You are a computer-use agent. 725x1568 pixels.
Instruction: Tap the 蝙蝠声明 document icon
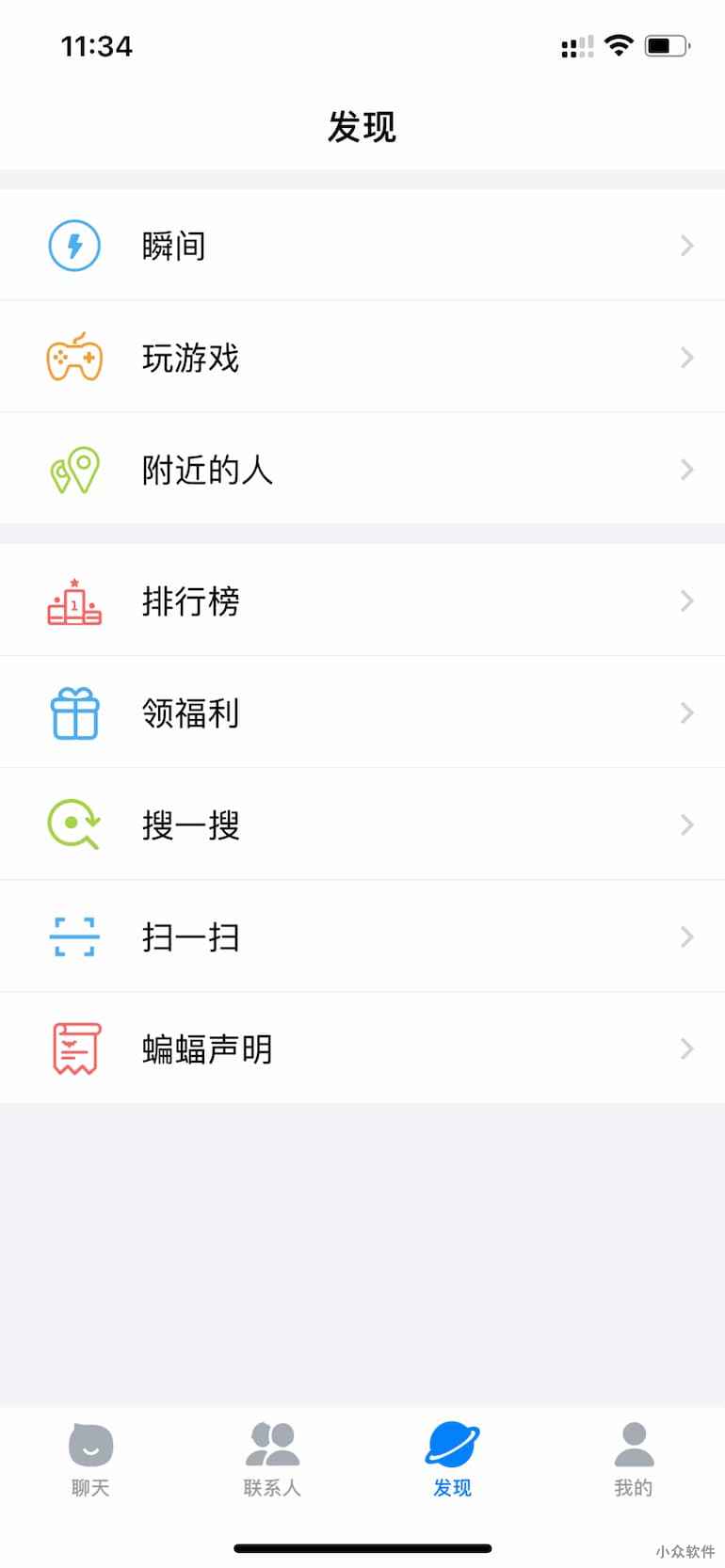(74, 1048)
